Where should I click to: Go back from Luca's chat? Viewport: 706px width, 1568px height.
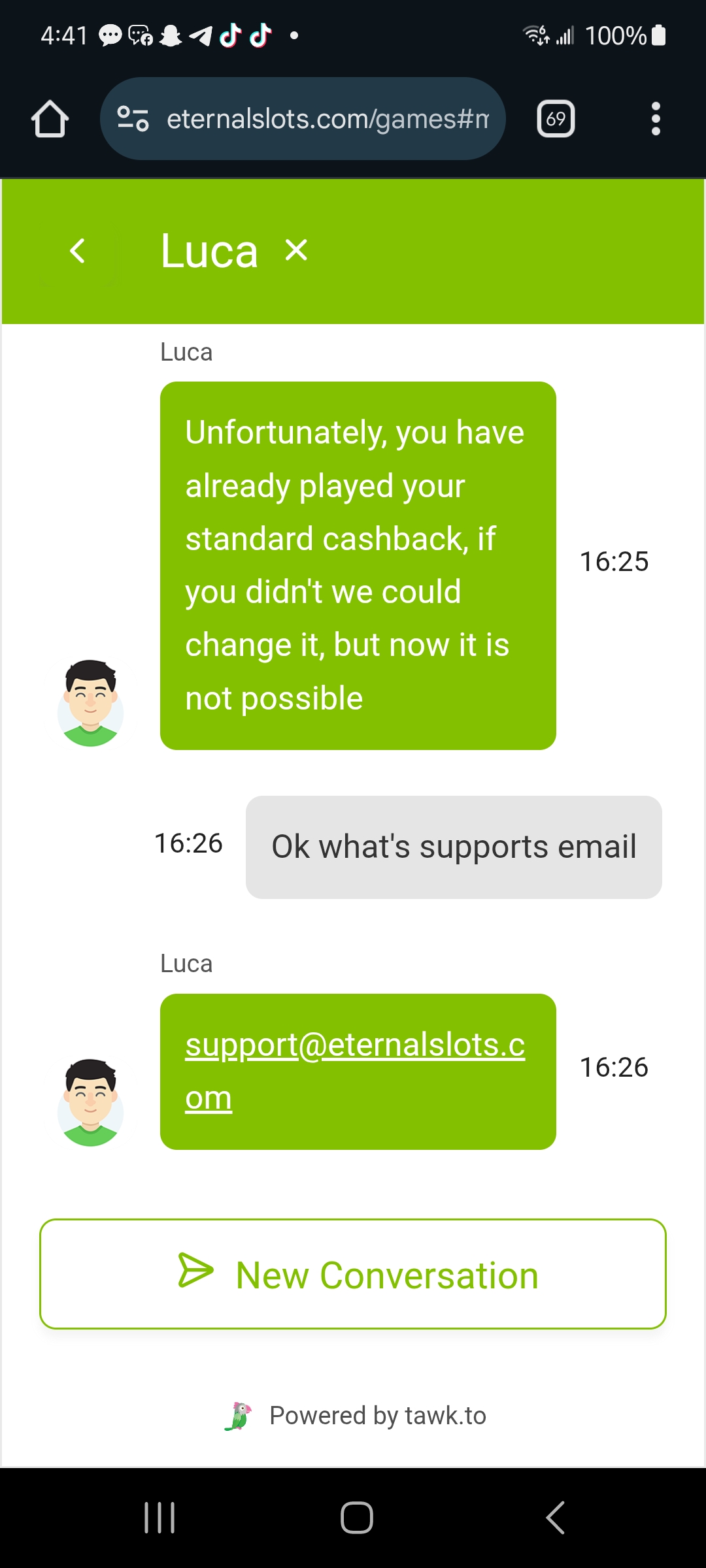tap(78, 251)
